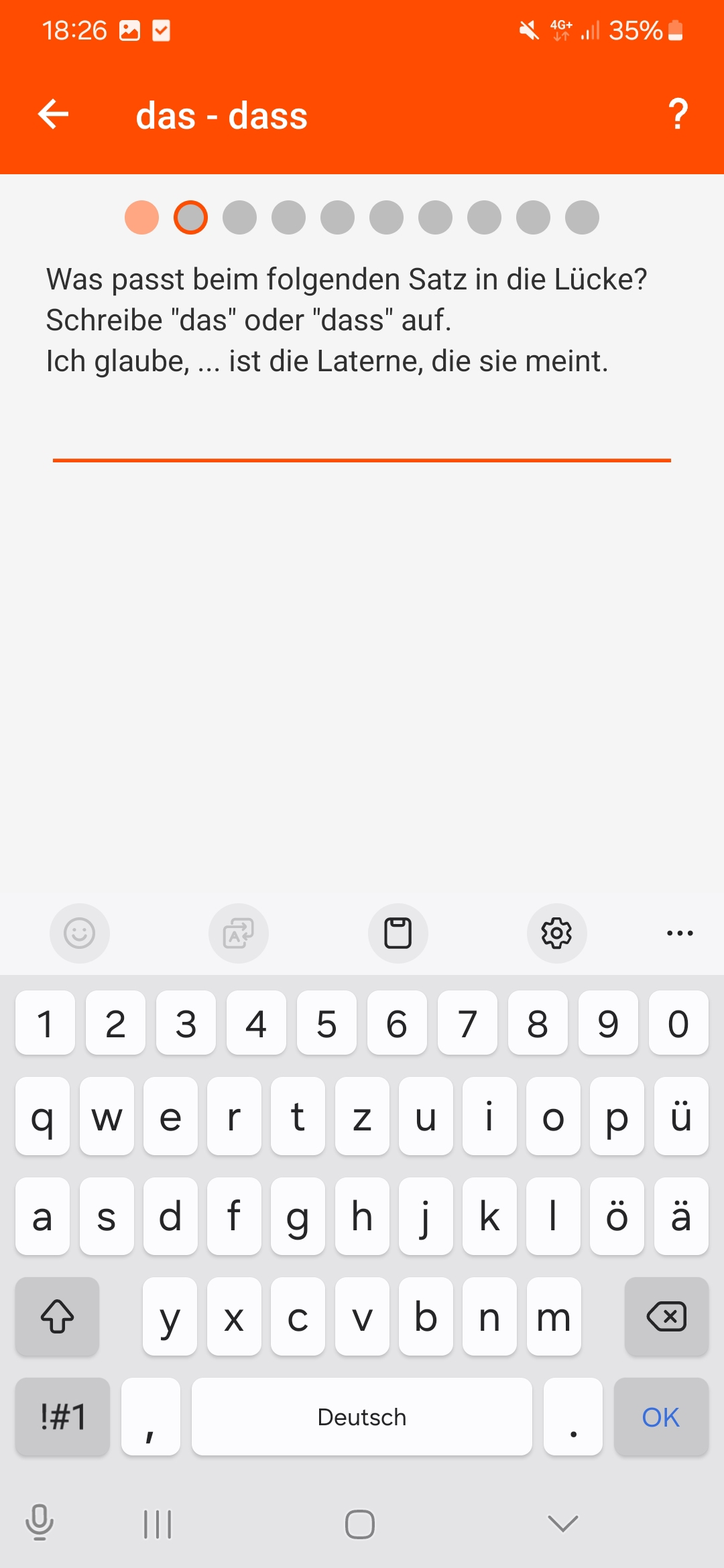Type the letter s

coord(107,1216)
